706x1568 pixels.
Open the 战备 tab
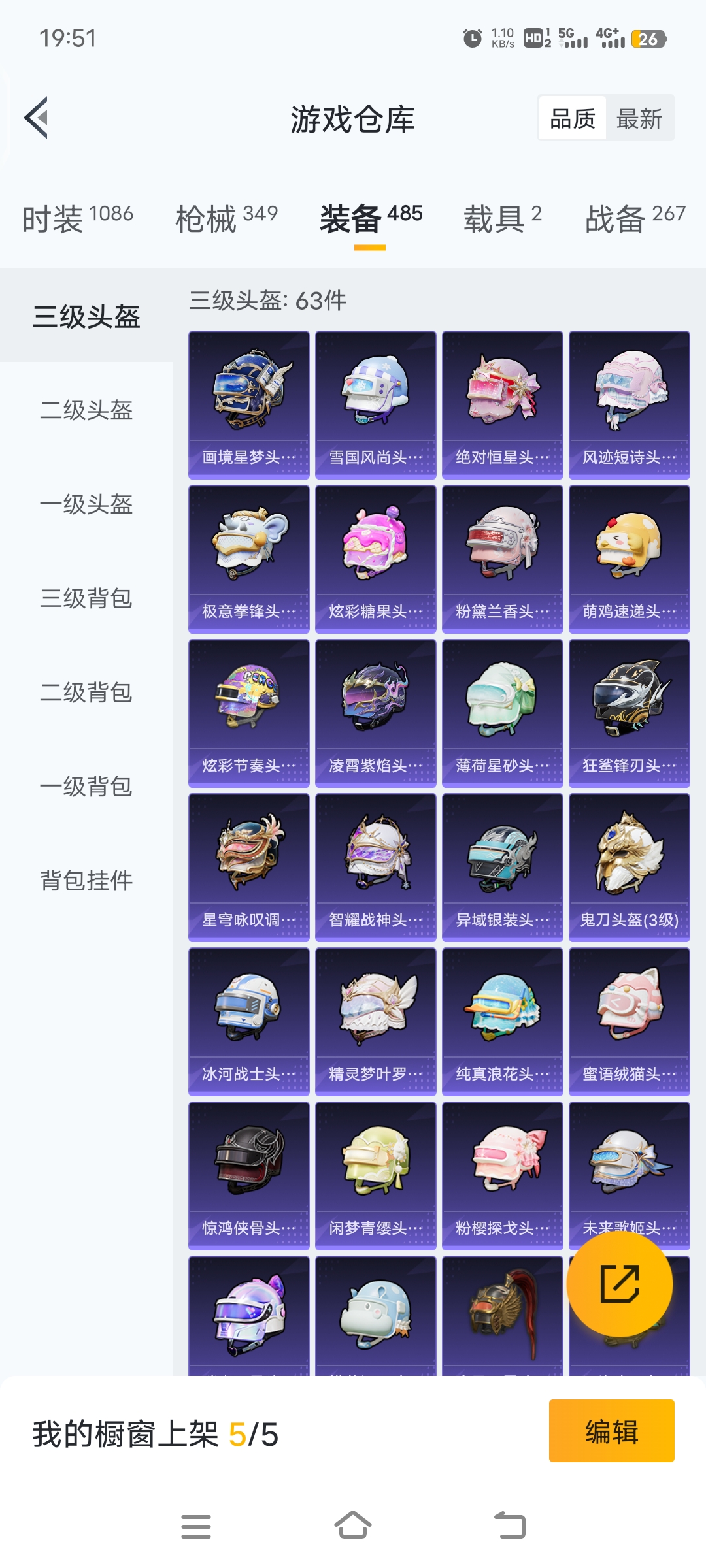635,218
